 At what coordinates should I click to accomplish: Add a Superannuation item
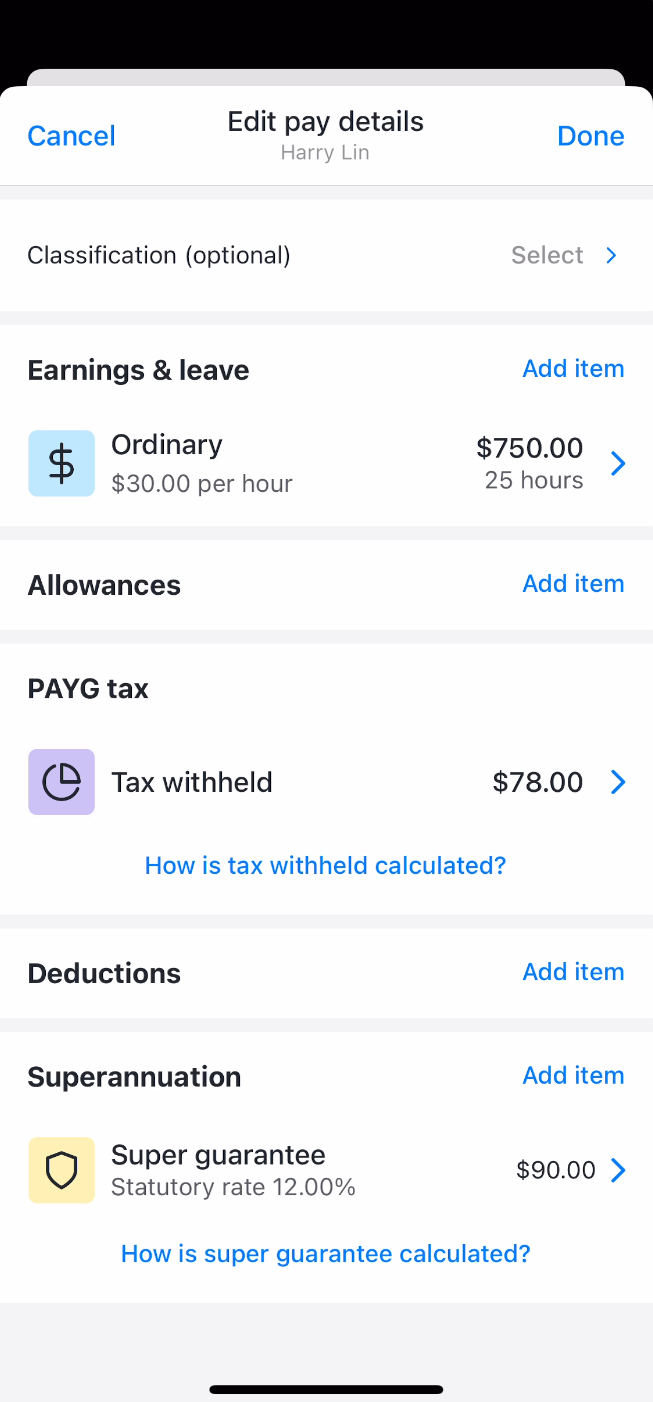573,1076
